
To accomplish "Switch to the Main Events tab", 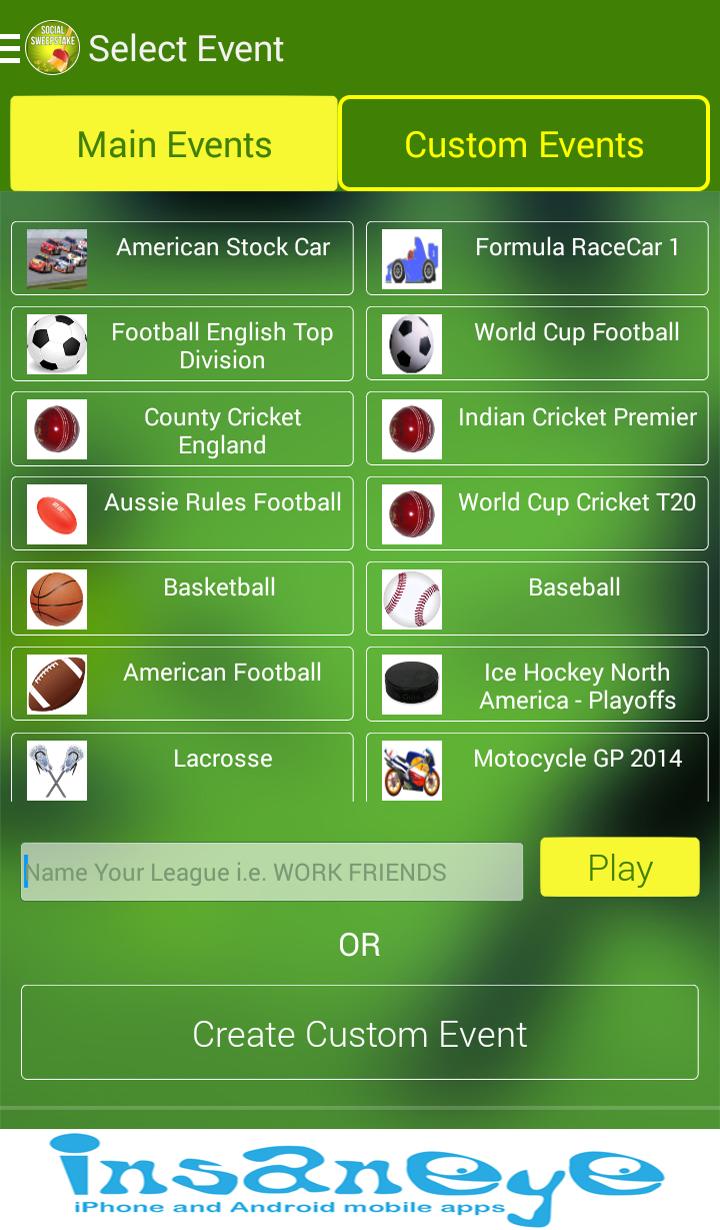I will click(x=173, y=143).
